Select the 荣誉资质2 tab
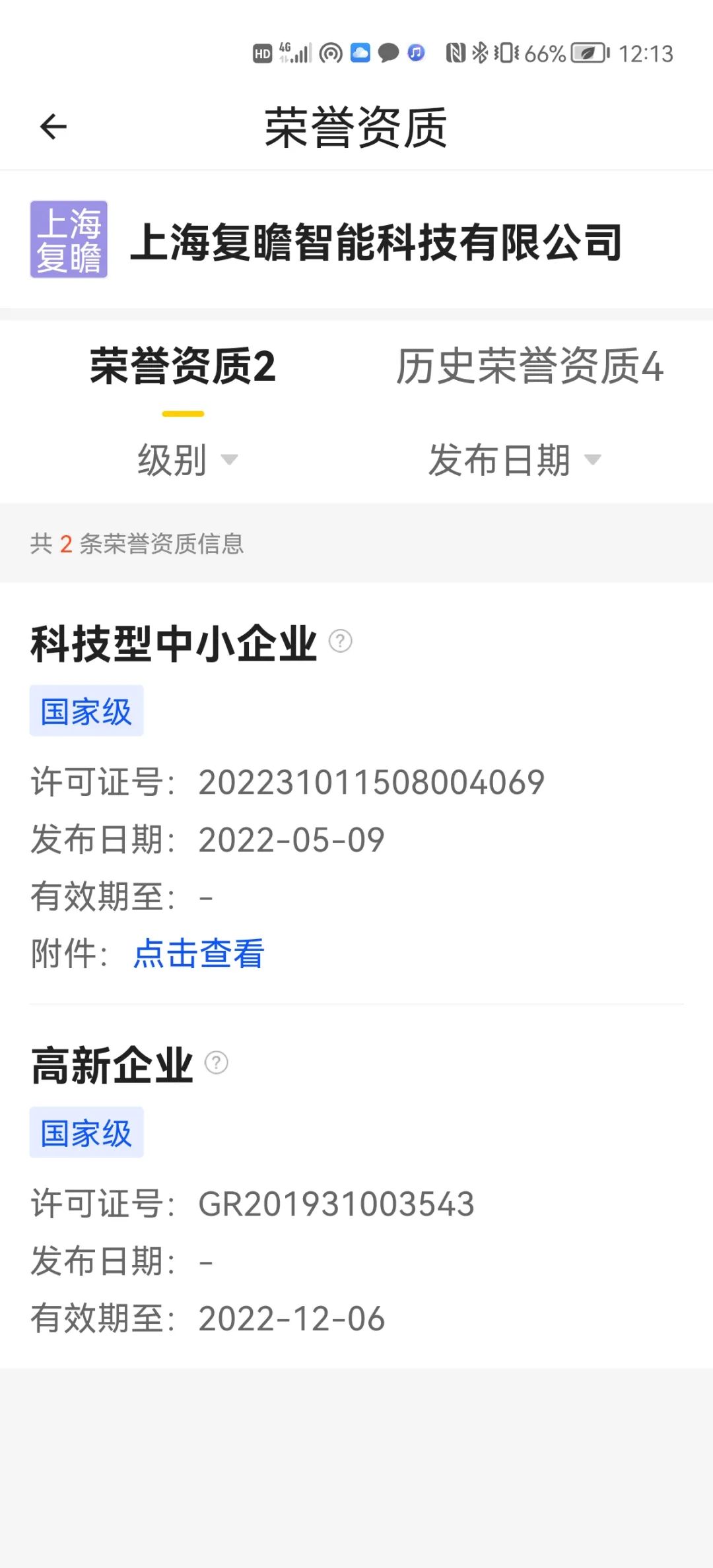Image resolution: width=713 pixels, height=1568 pixels. point(183,367)
